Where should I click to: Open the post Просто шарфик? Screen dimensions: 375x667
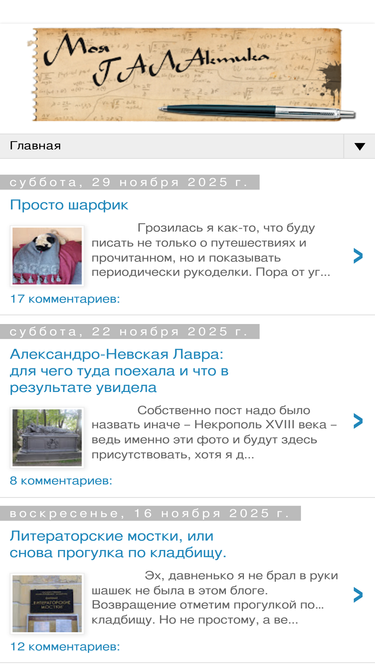pyautogui.click(x=69, y=205)
